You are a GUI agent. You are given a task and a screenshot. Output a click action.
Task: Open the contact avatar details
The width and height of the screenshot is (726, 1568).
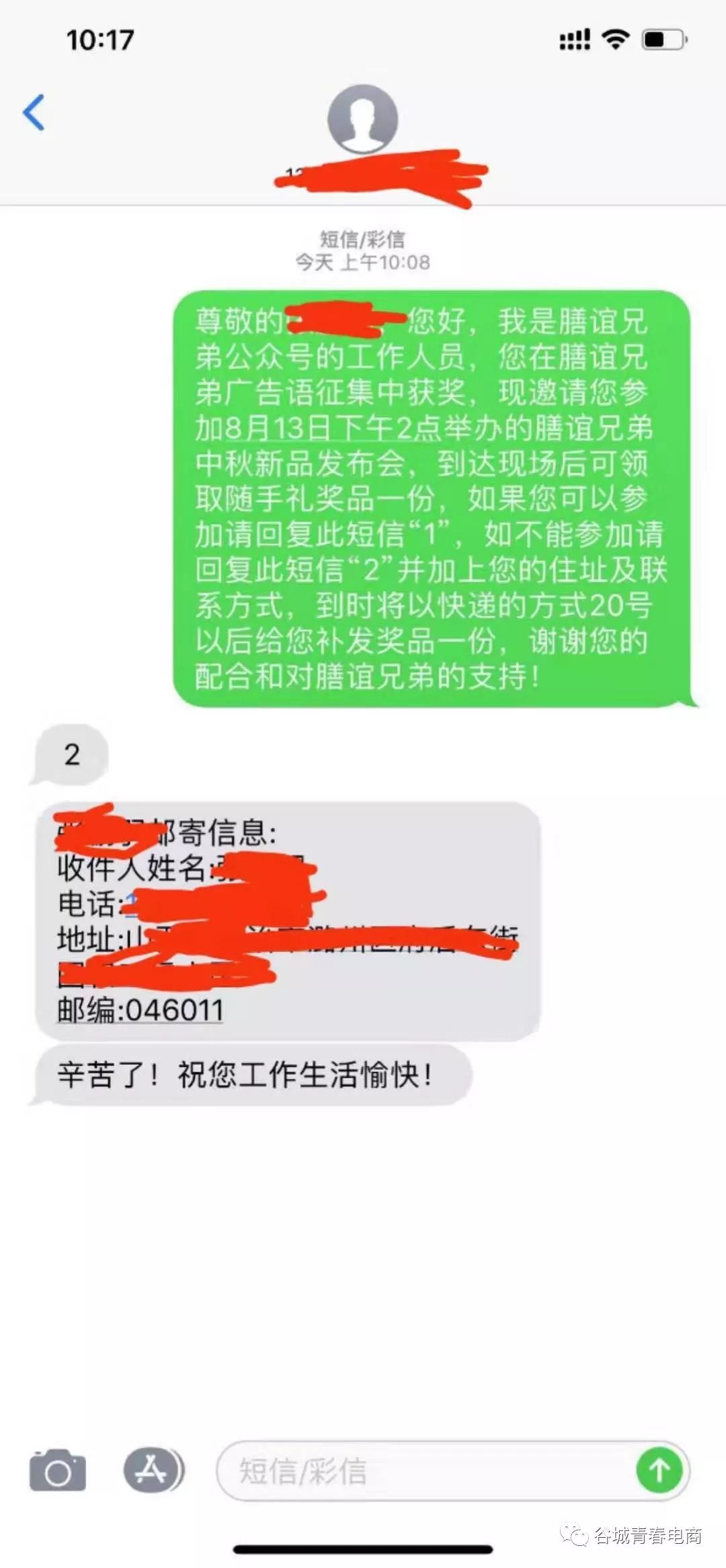pyautogui.click(x=362, y=119)
